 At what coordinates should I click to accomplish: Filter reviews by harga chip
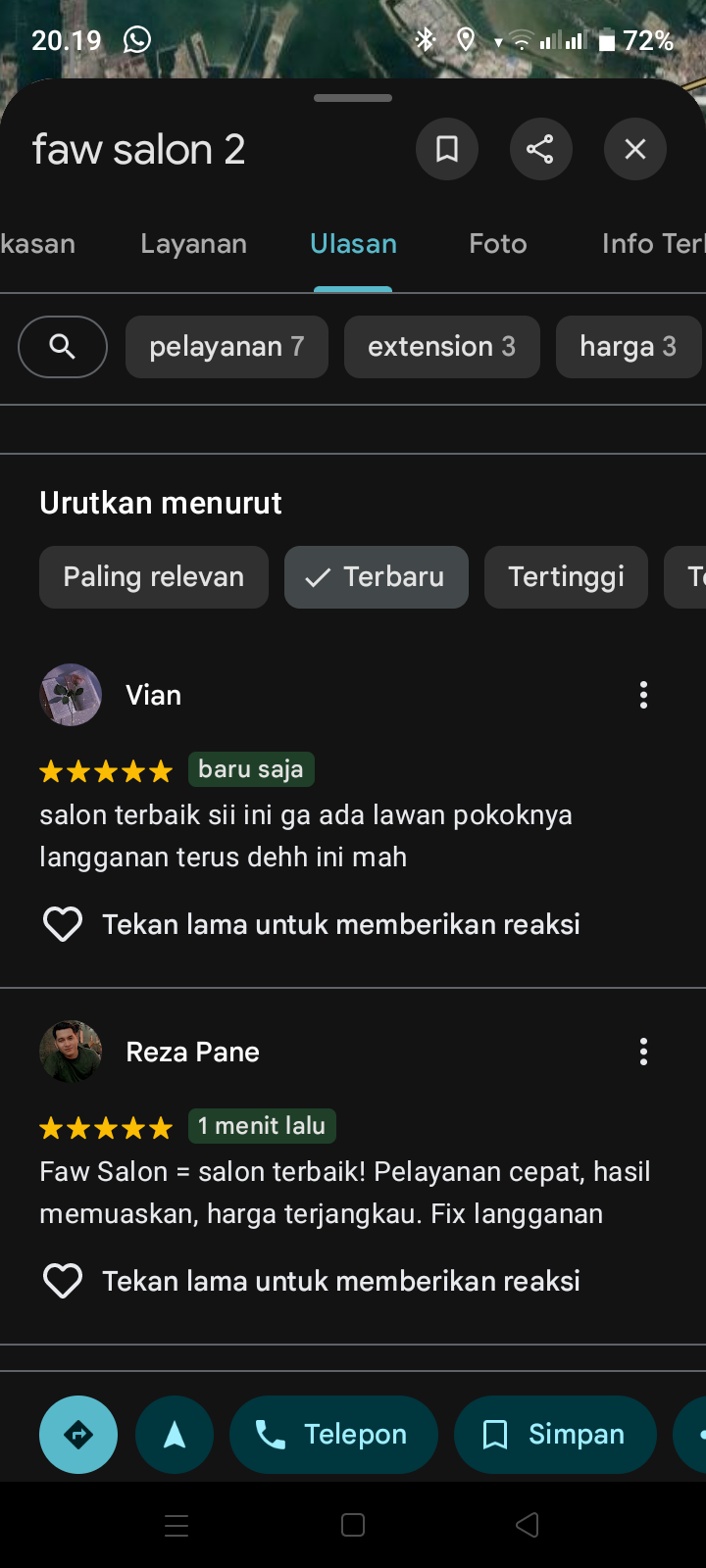pyautogui.click(x=629, y=347)
